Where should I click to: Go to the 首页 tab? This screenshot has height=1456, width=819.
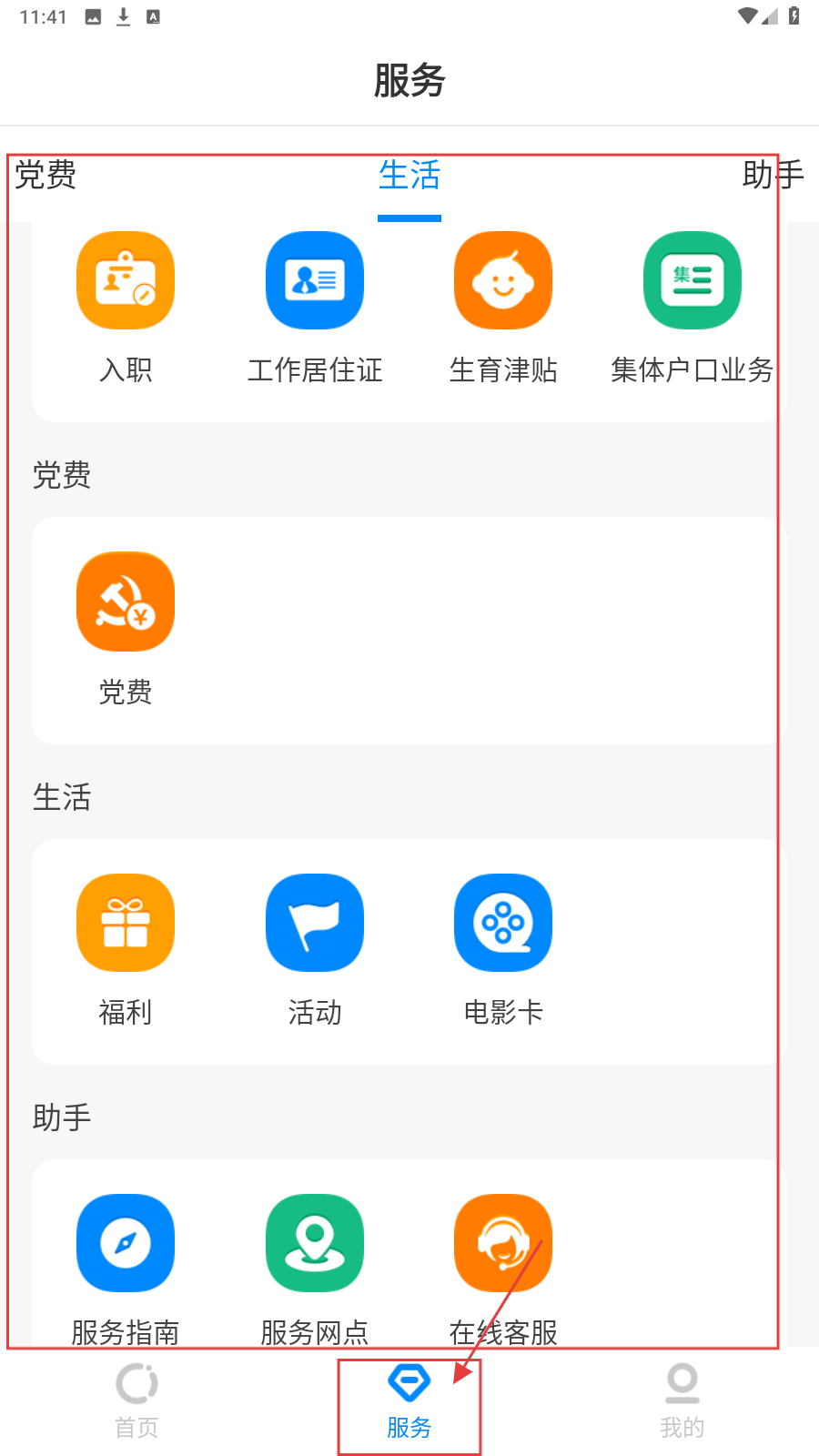click(x=136, y=1401)
